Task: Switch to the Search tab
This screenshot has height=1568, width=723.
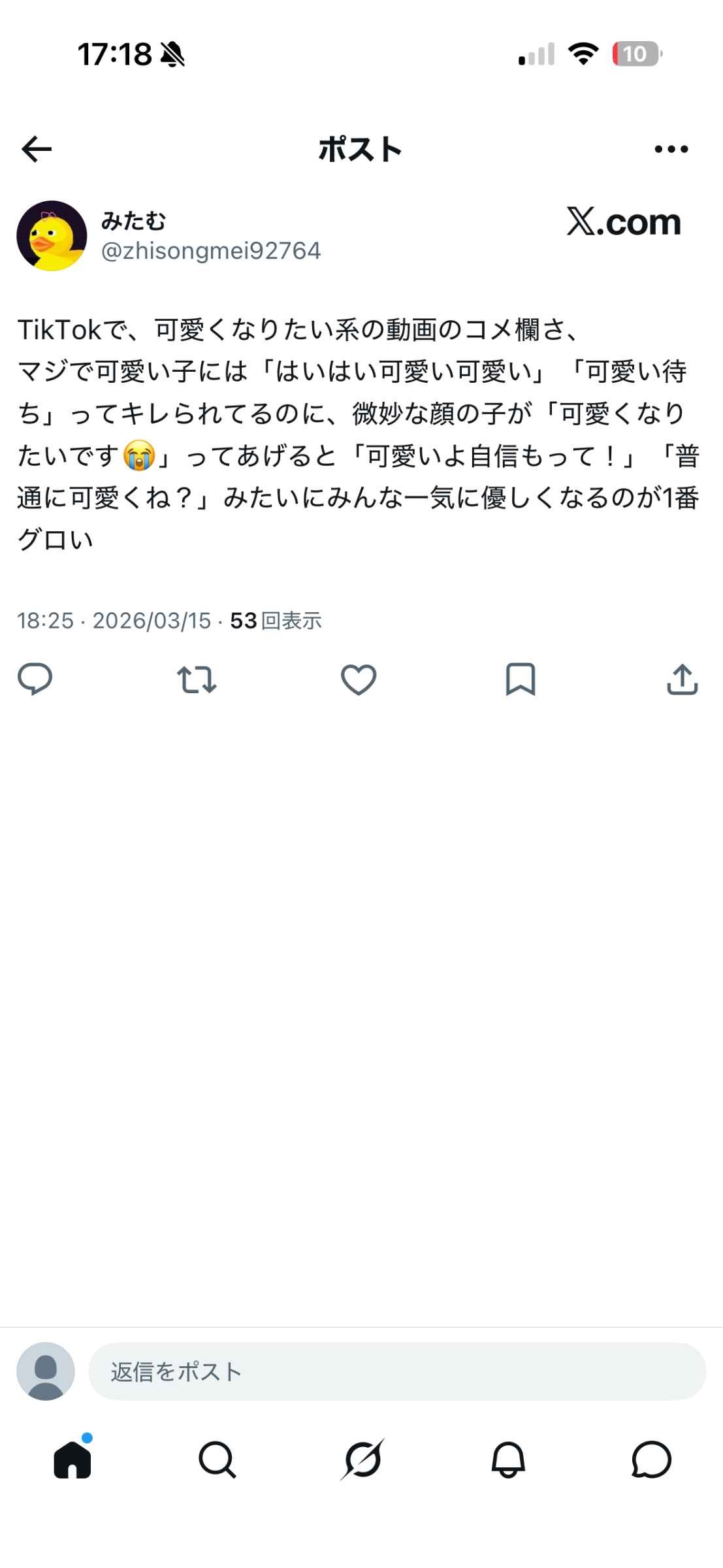Action: 217,1459
